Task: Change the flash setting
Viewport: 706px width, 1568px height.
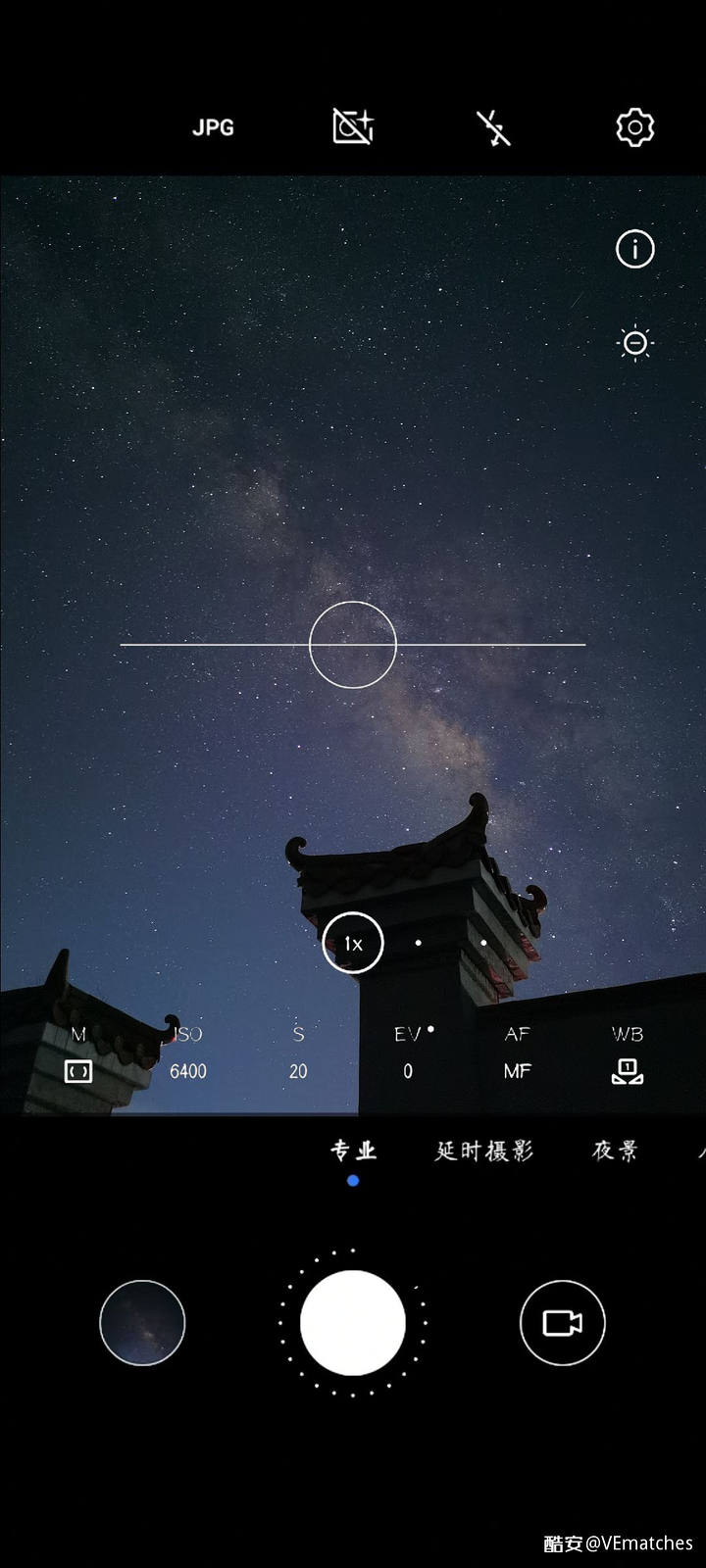Action: pos(493,127)
